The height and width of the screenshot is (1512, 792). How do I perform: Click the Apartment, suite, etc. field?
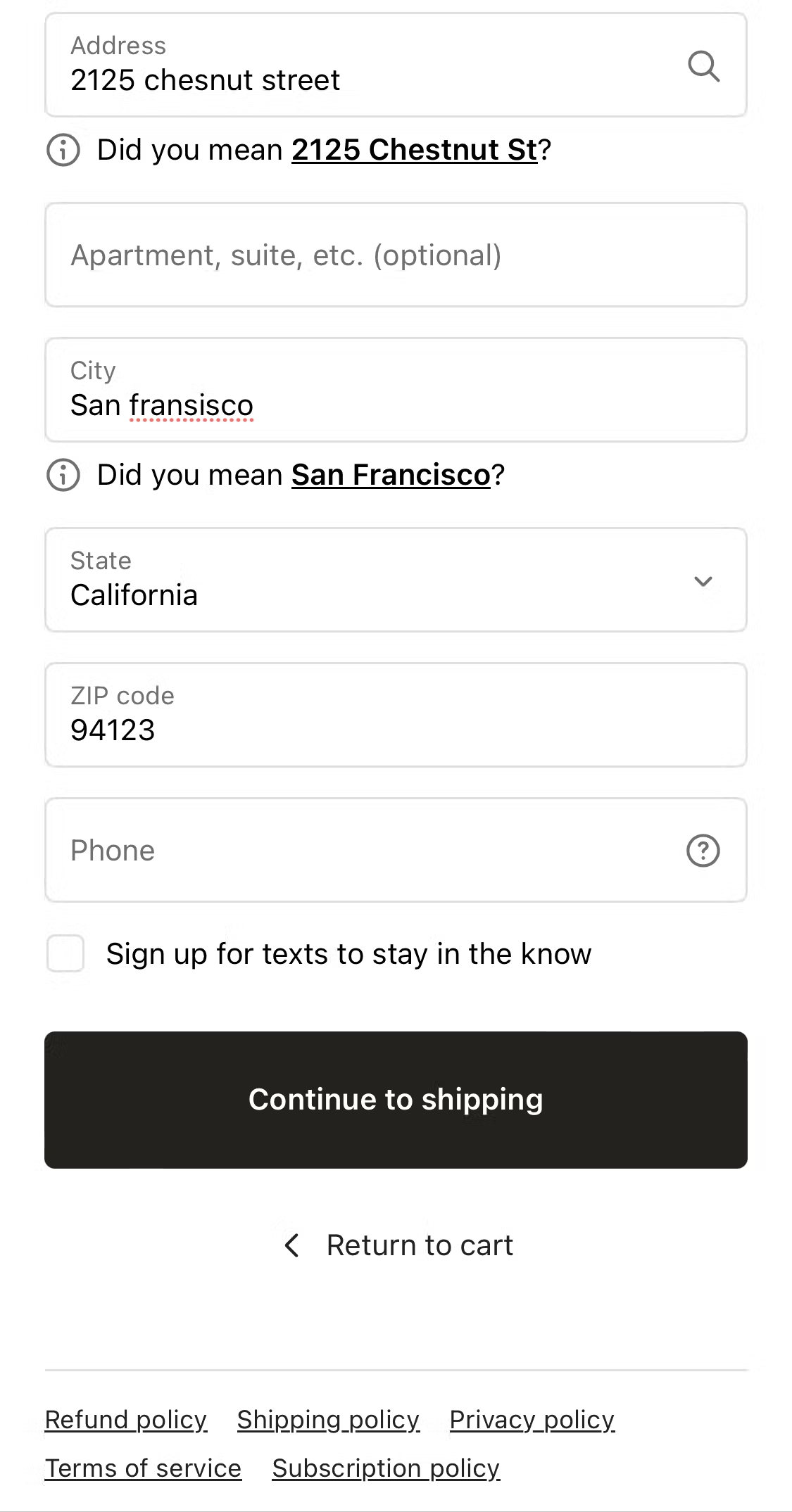396,255
